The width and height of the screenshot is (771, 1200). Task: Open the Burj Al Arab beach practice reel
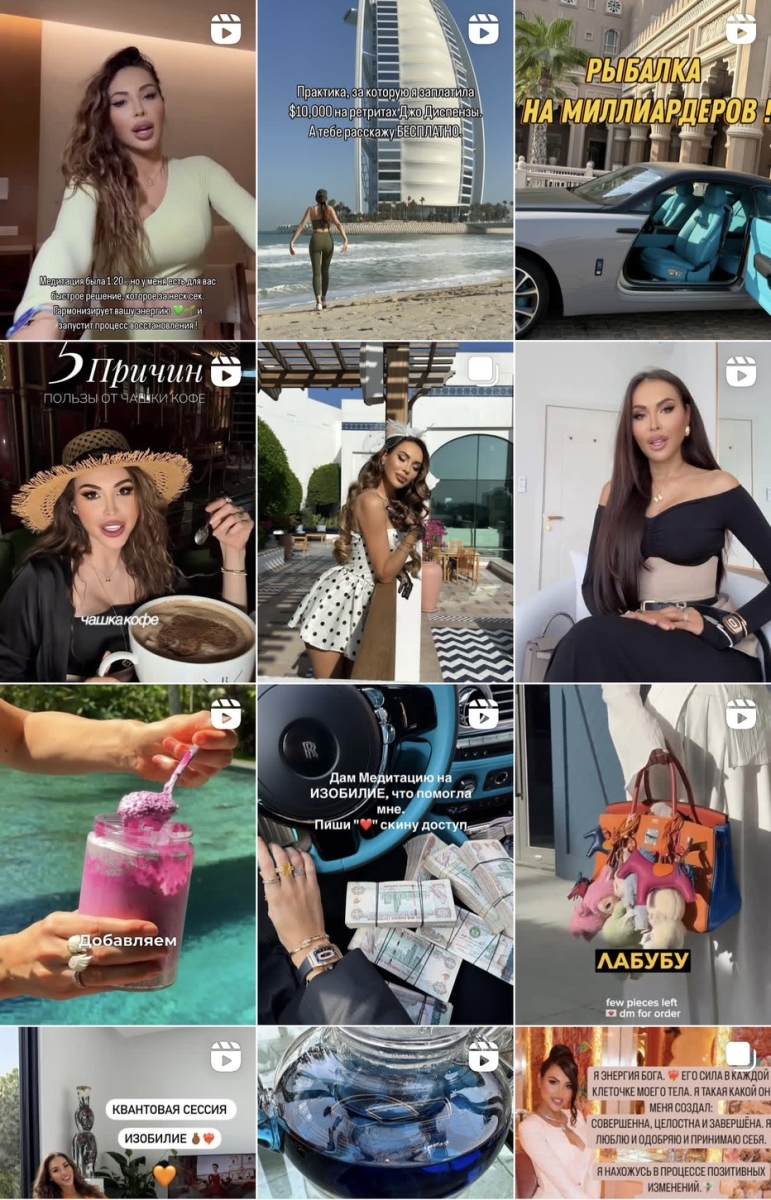click(x=385, y=170)
